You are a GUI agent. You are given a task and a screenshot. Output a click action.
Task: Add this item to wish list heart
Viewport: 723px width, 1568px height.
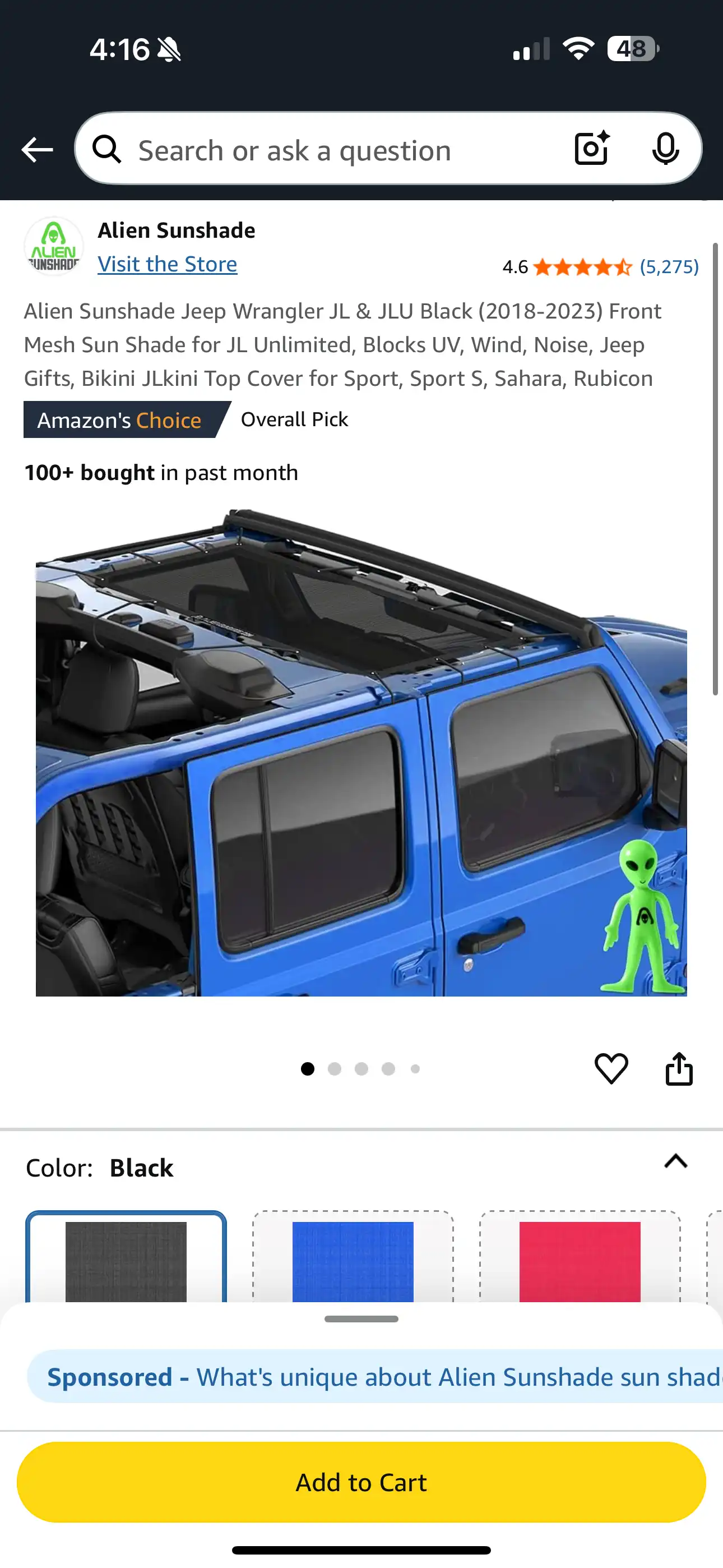point(611,1068)
